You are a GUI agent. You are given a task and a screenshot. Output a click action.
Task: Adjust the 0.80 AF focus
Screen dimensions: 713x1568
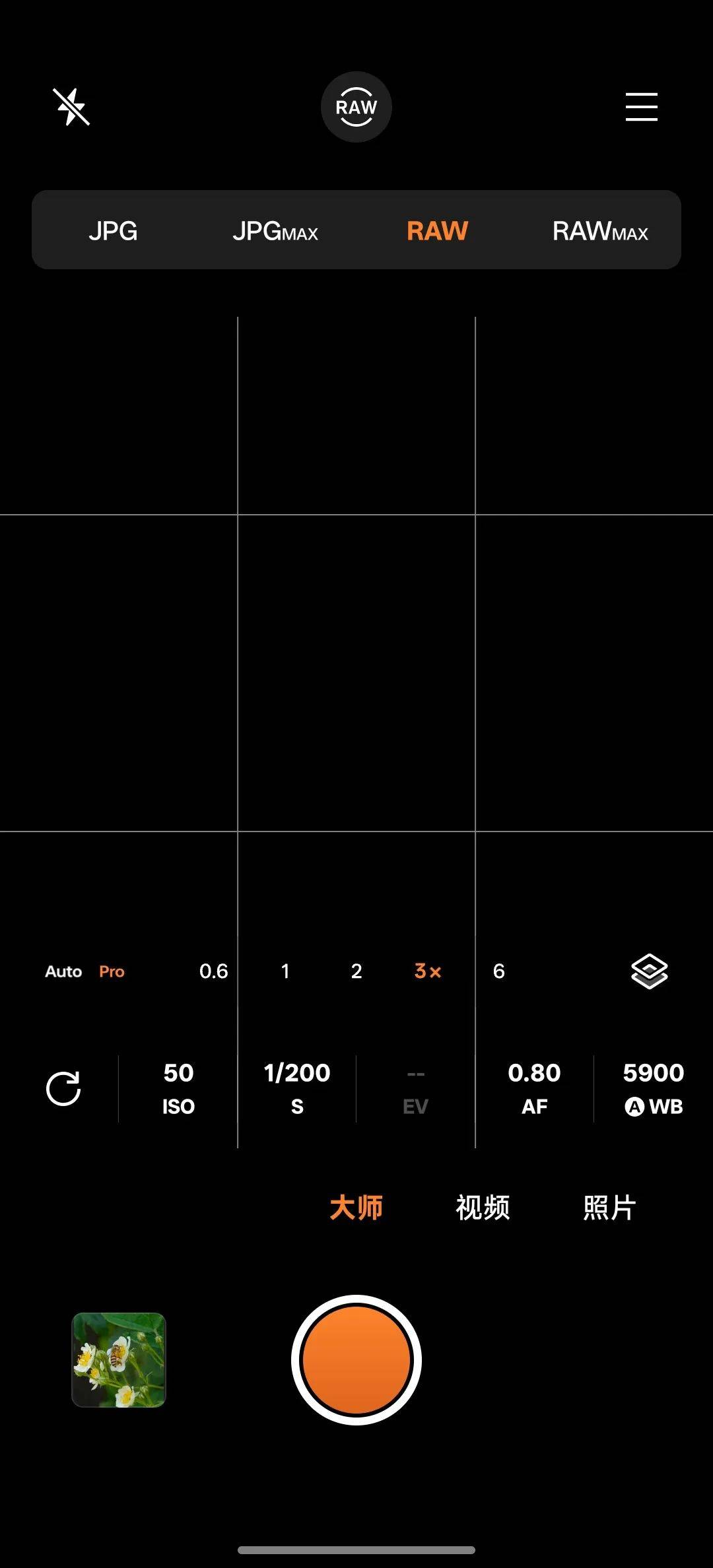[534, 1088]
